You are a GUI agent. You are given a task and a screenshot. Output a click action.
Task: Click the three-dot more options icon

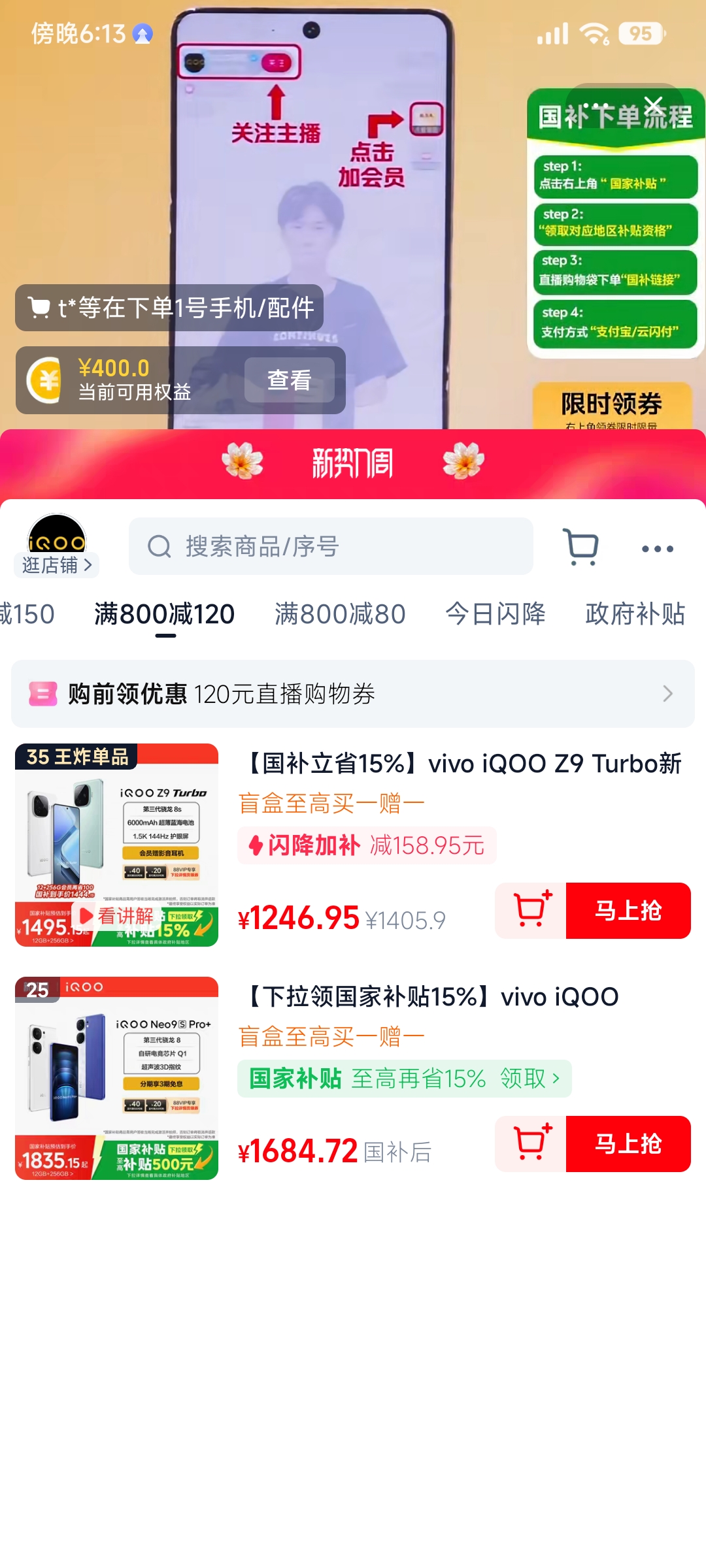tap(658, 549)
